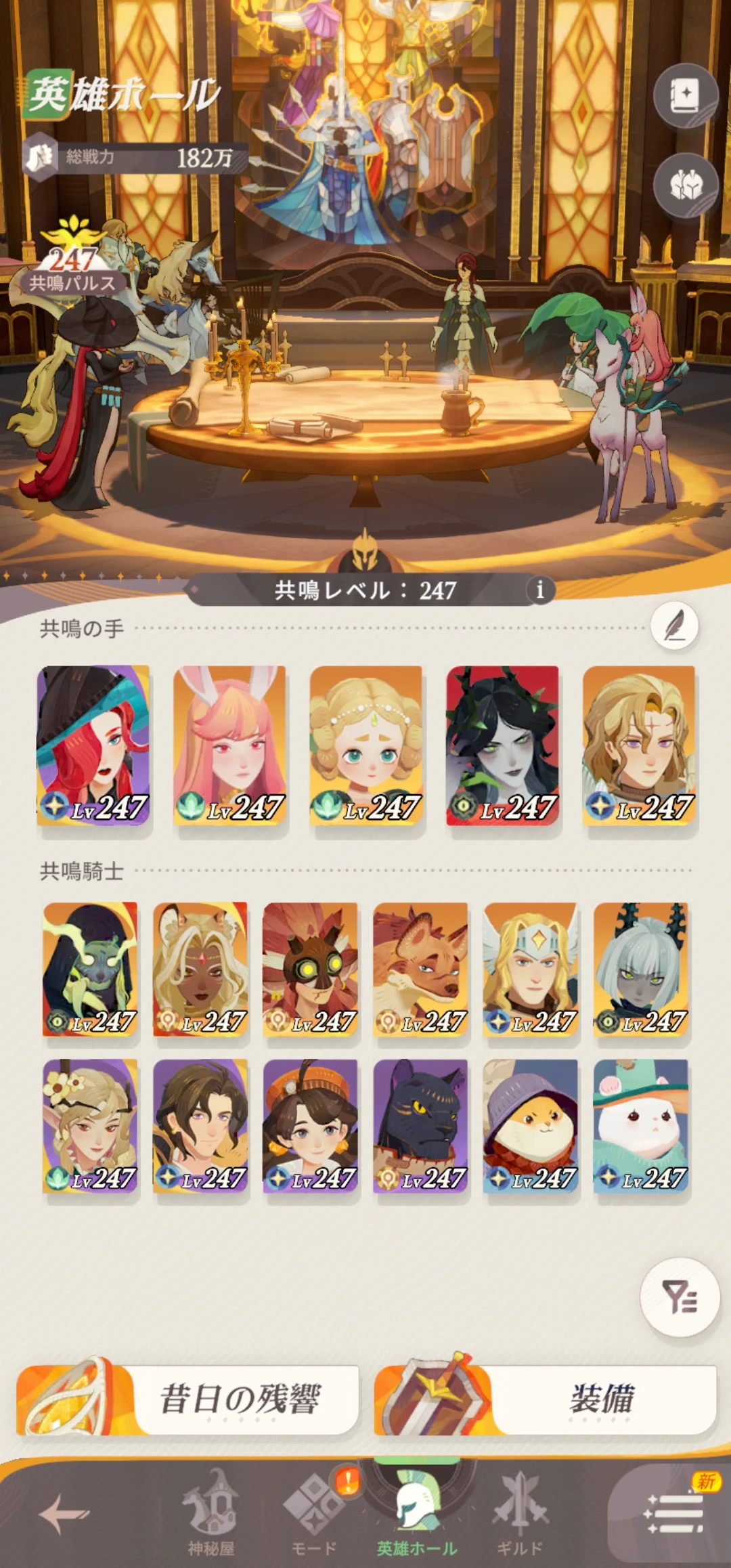The width and height of the screenshot is (731, 1568).
Task: Select the red-haired witch hero card
Action: pos(93,745)
